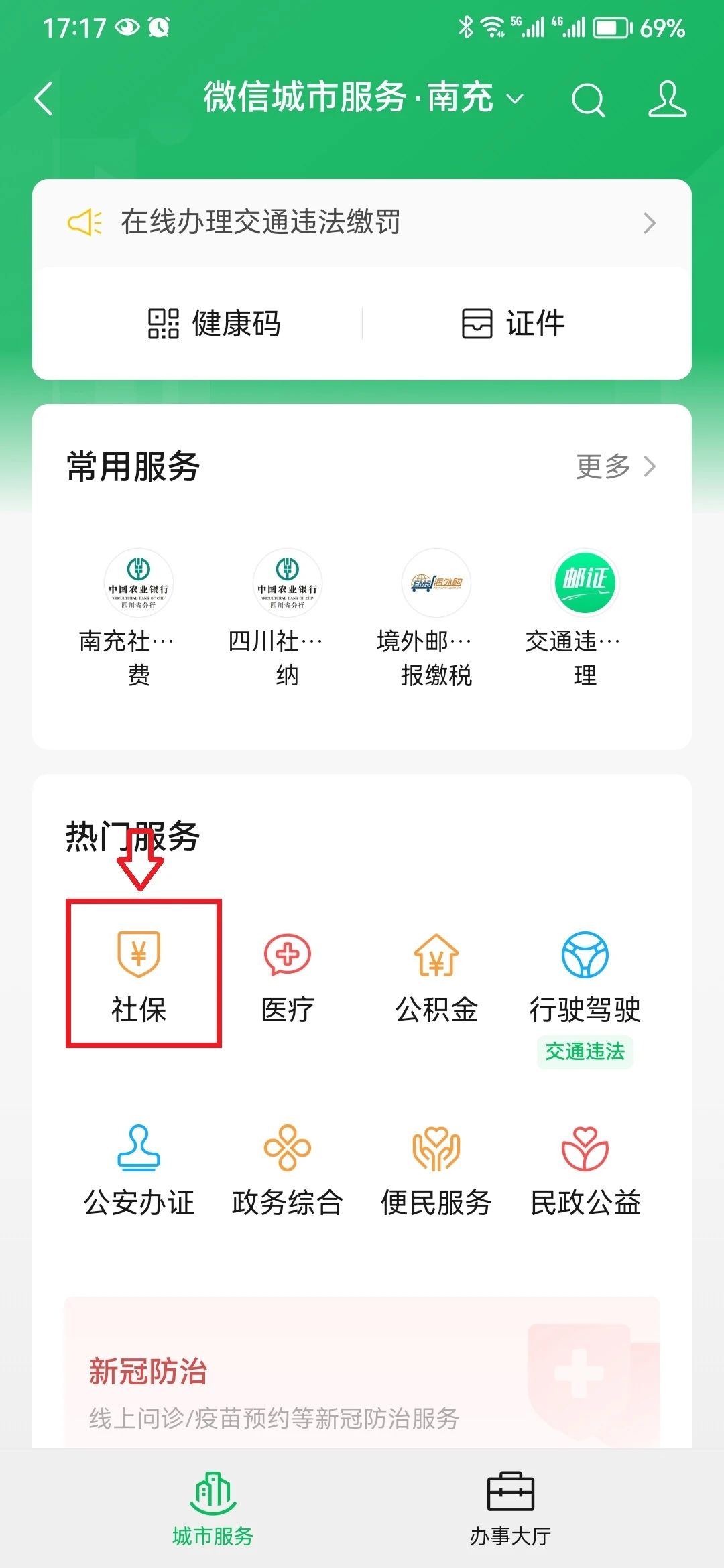Open the 政务综合 service
The width and height of the screenshot is (724, 1568).
tap(288, 1169)
